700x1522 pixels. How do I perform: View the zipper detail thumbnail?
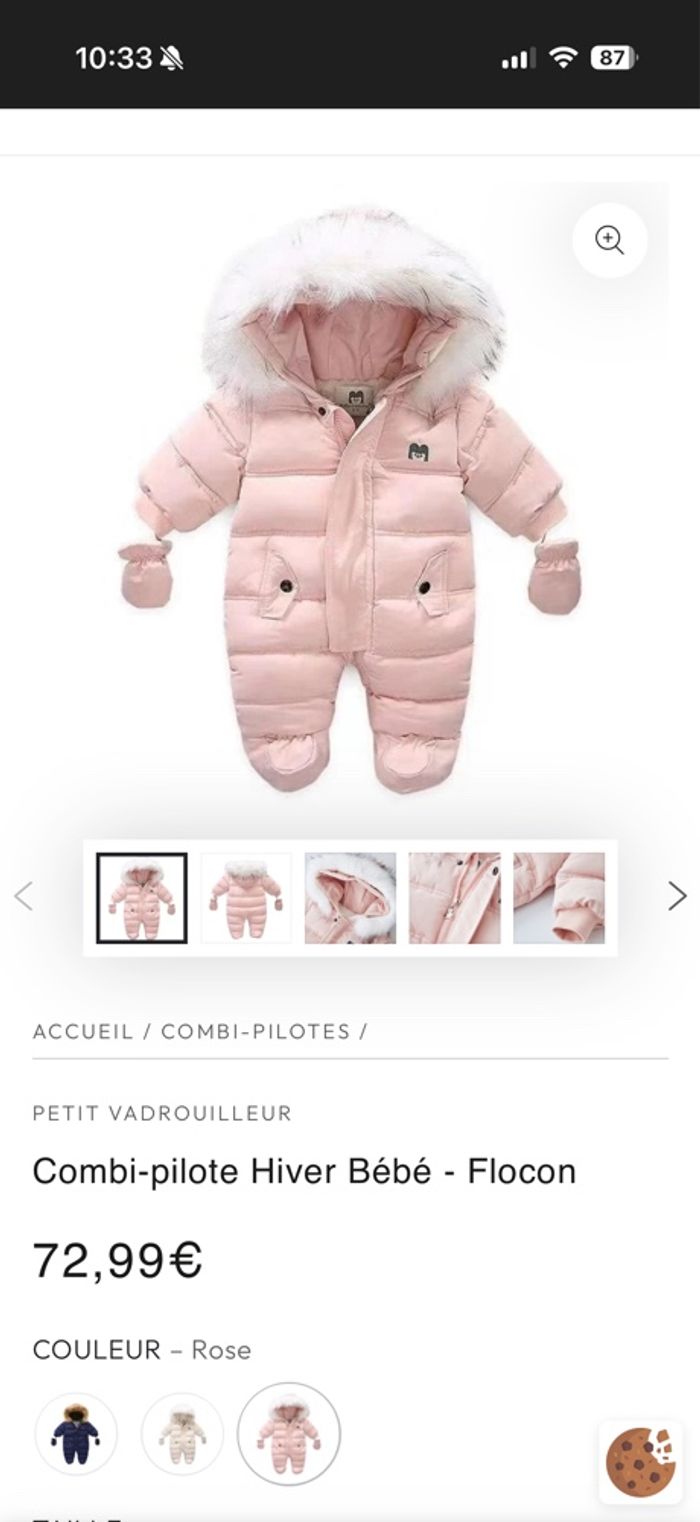coord(454,897)
